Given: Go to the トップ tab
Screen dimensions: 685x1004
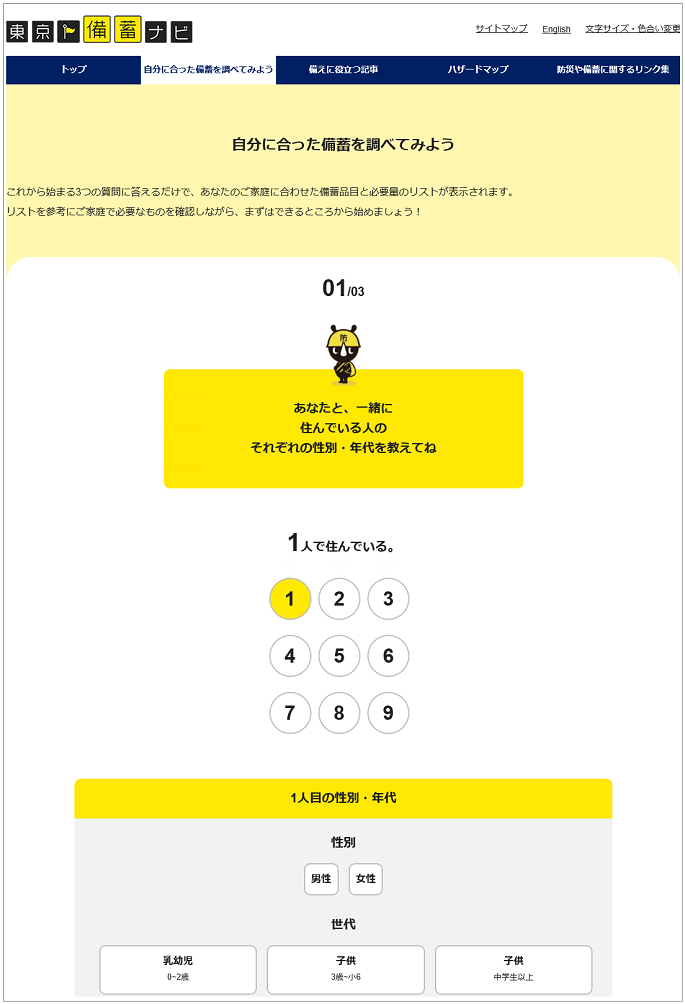Looking at the screenshot, I should point(73,70).
